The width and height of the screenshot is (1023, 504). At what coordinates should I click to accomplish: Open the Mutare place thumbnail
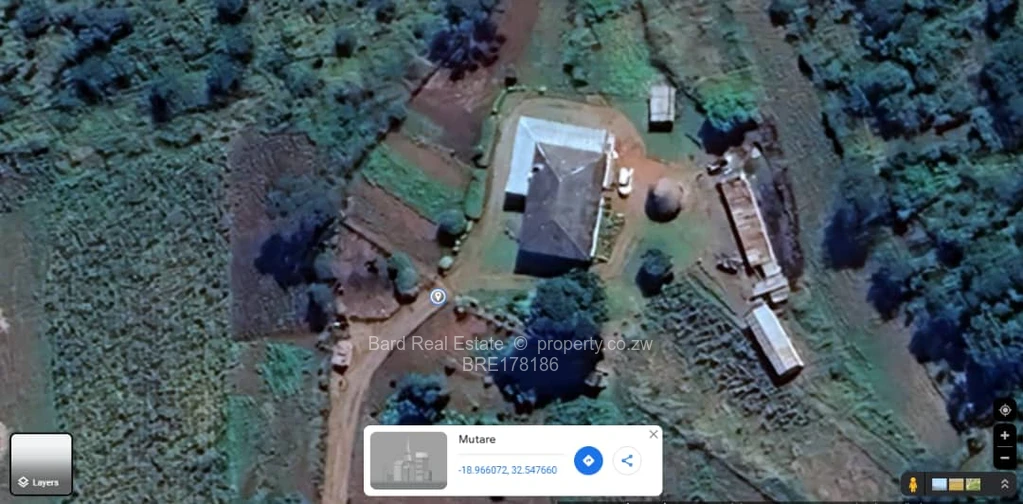(x=408, y=460)
